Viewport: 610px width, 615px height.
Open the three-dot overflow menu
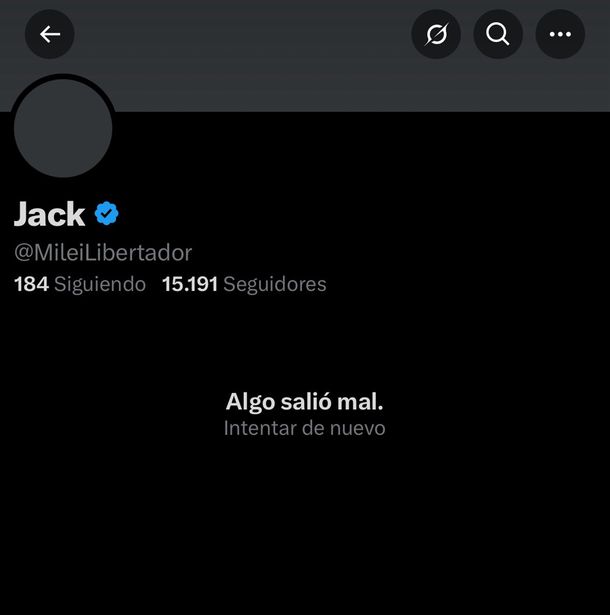(560, 35)
